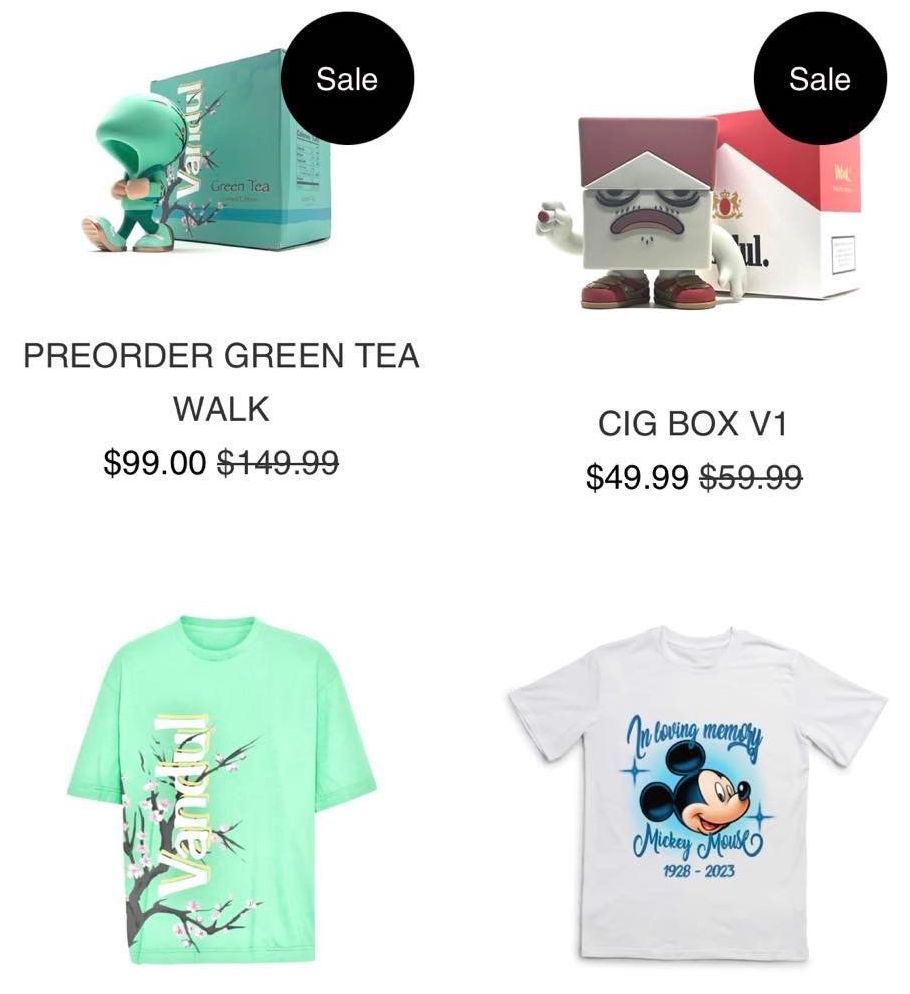The height and width of the screenshot is (994, 910).
Task: Tap the CIG BOX V1 title
Action: click(x=693, y=424)
